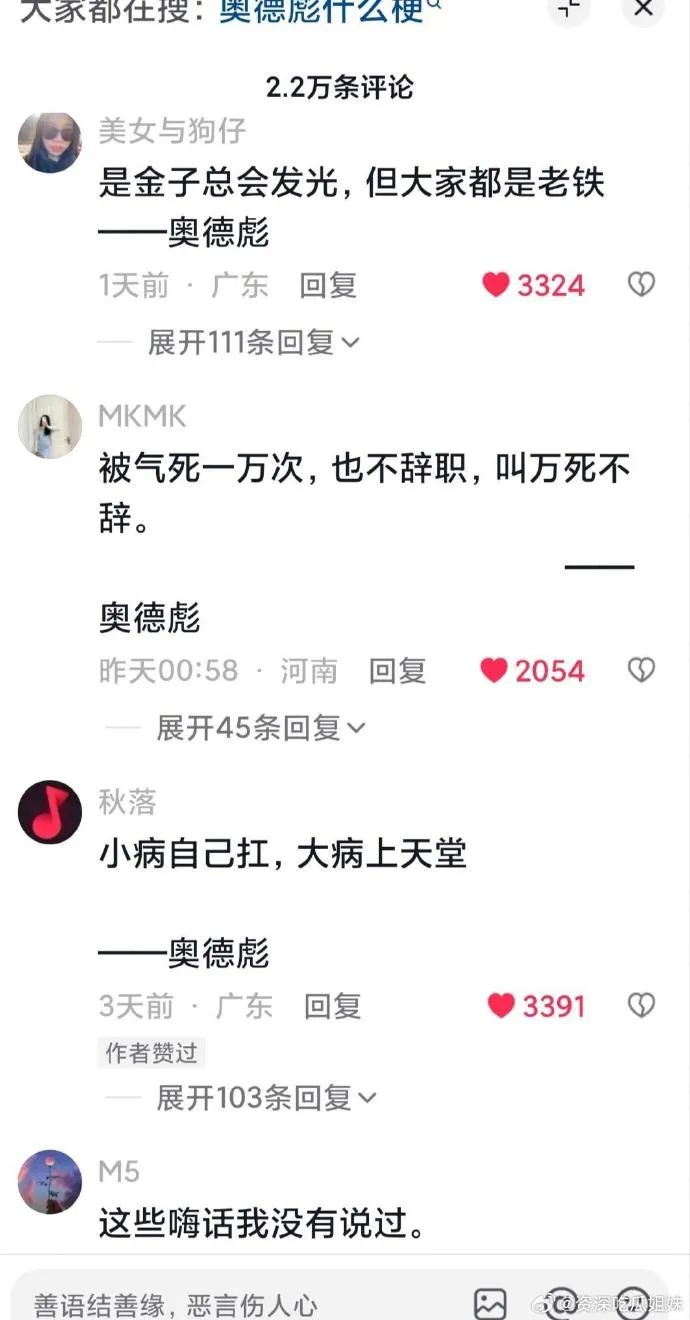The image size is (690, 1320).
Task: Reply to 秋落's comment
Action: 332,1005
